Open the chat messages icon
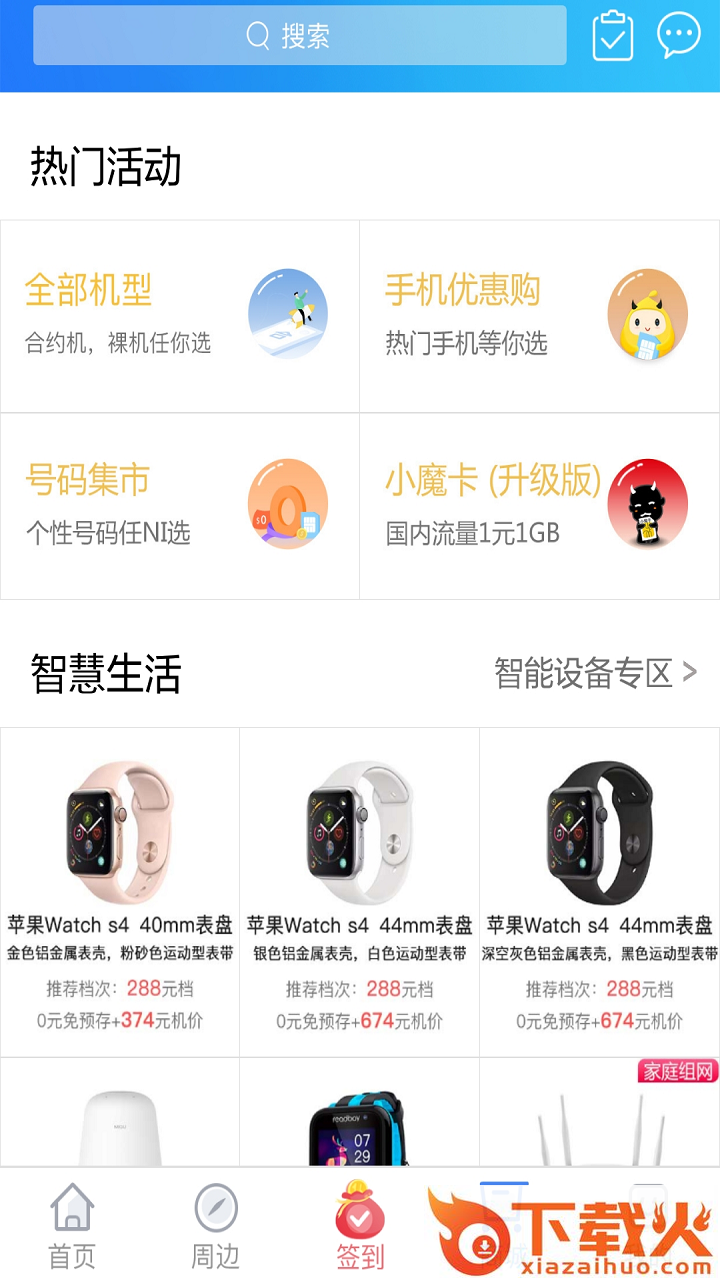The image size is (720, 1280). pos(679,36)
